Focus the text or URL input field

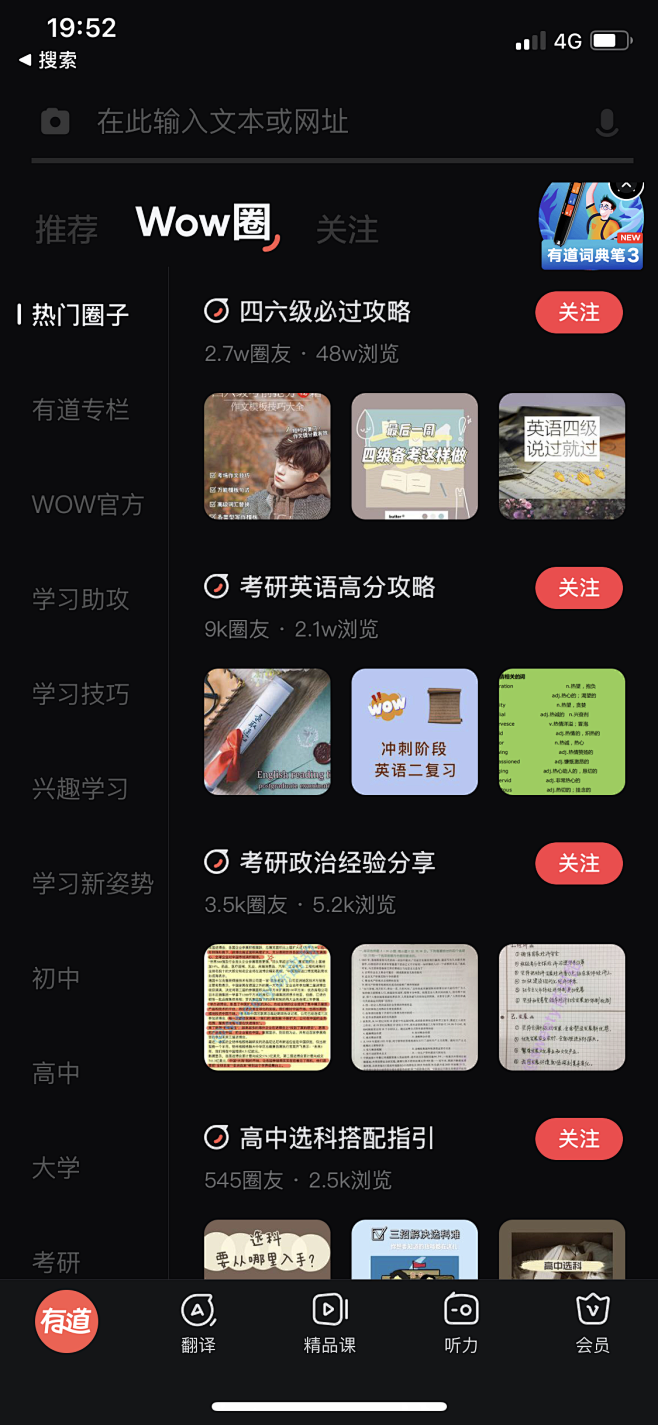(330, 123)
